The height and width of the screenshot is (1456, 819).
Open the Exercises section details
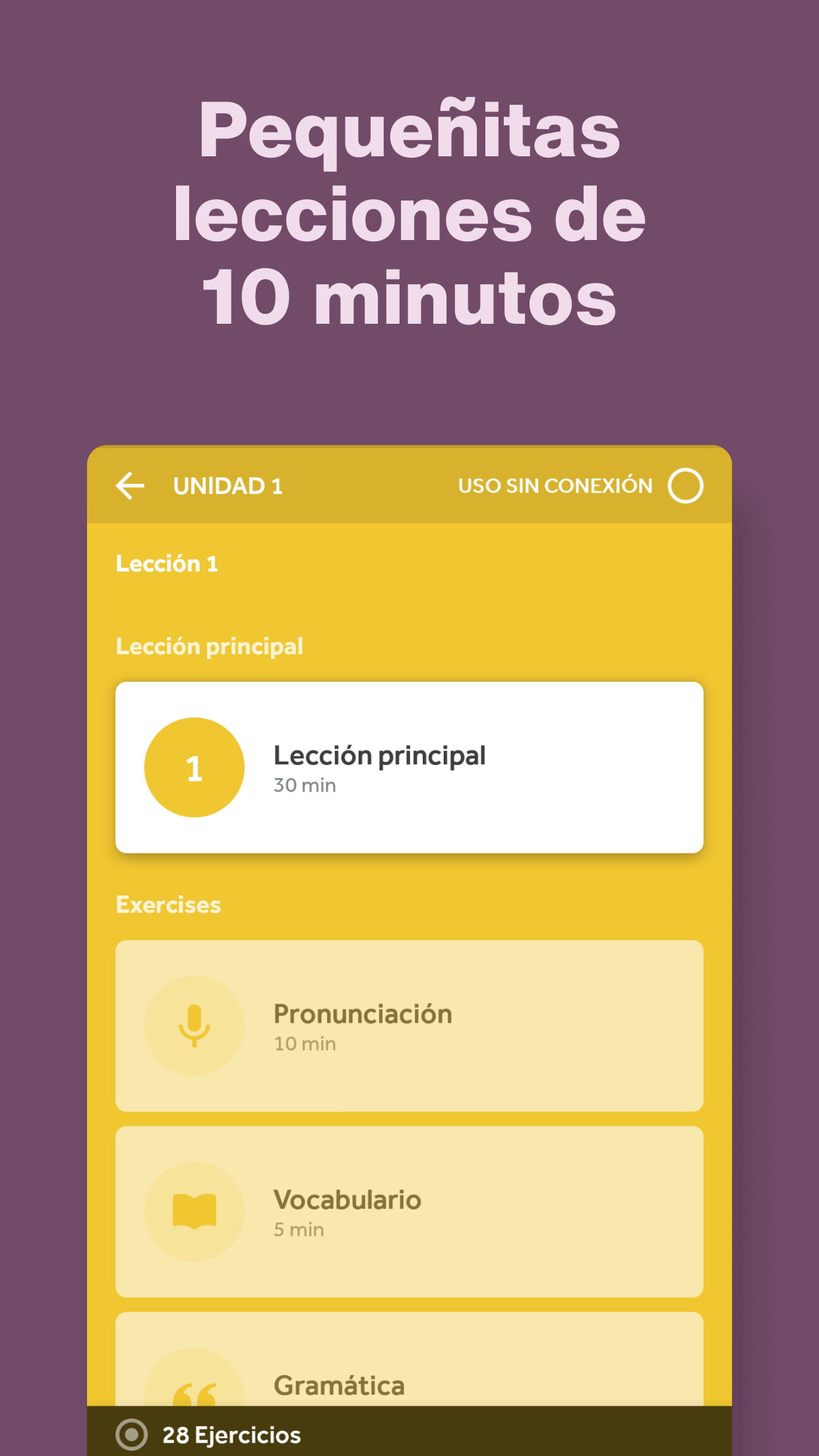(169, 904)
